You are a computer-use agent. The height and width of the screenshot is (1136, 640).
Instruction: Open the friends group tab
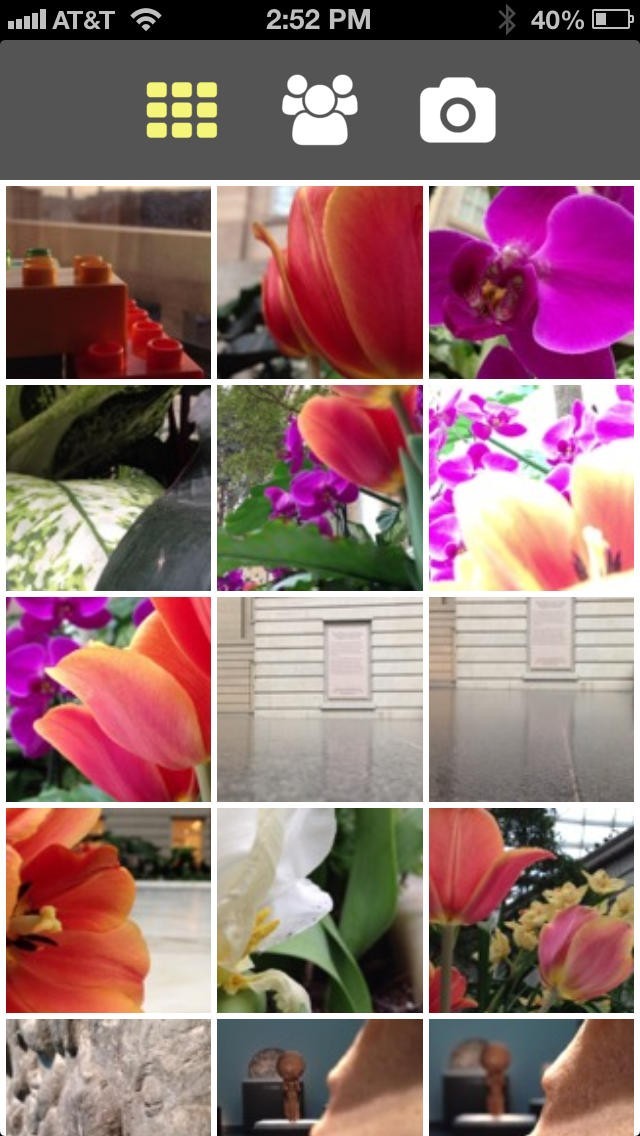(319, 110)
